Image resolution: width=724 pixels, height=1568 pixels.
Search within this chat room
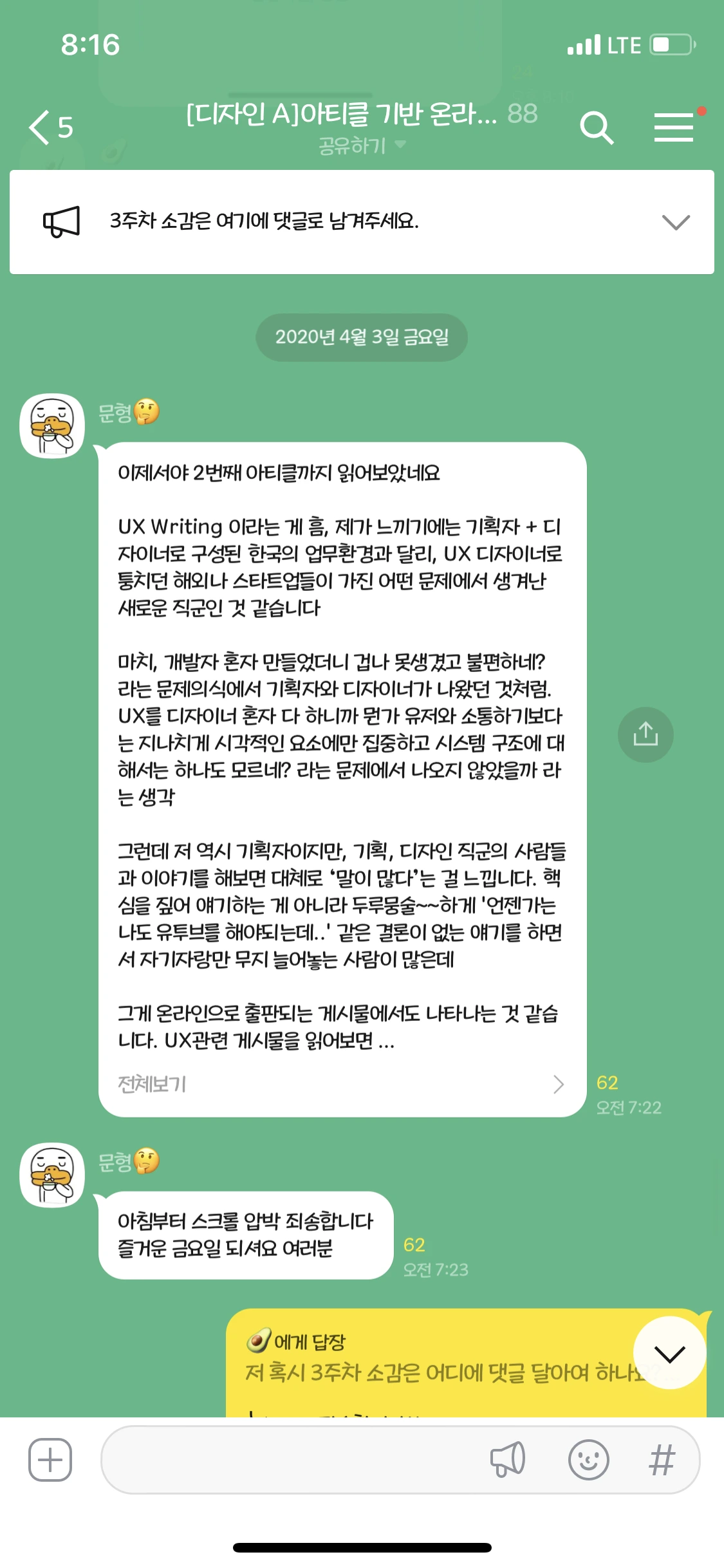pyautogui.click(x=597, y=127)
